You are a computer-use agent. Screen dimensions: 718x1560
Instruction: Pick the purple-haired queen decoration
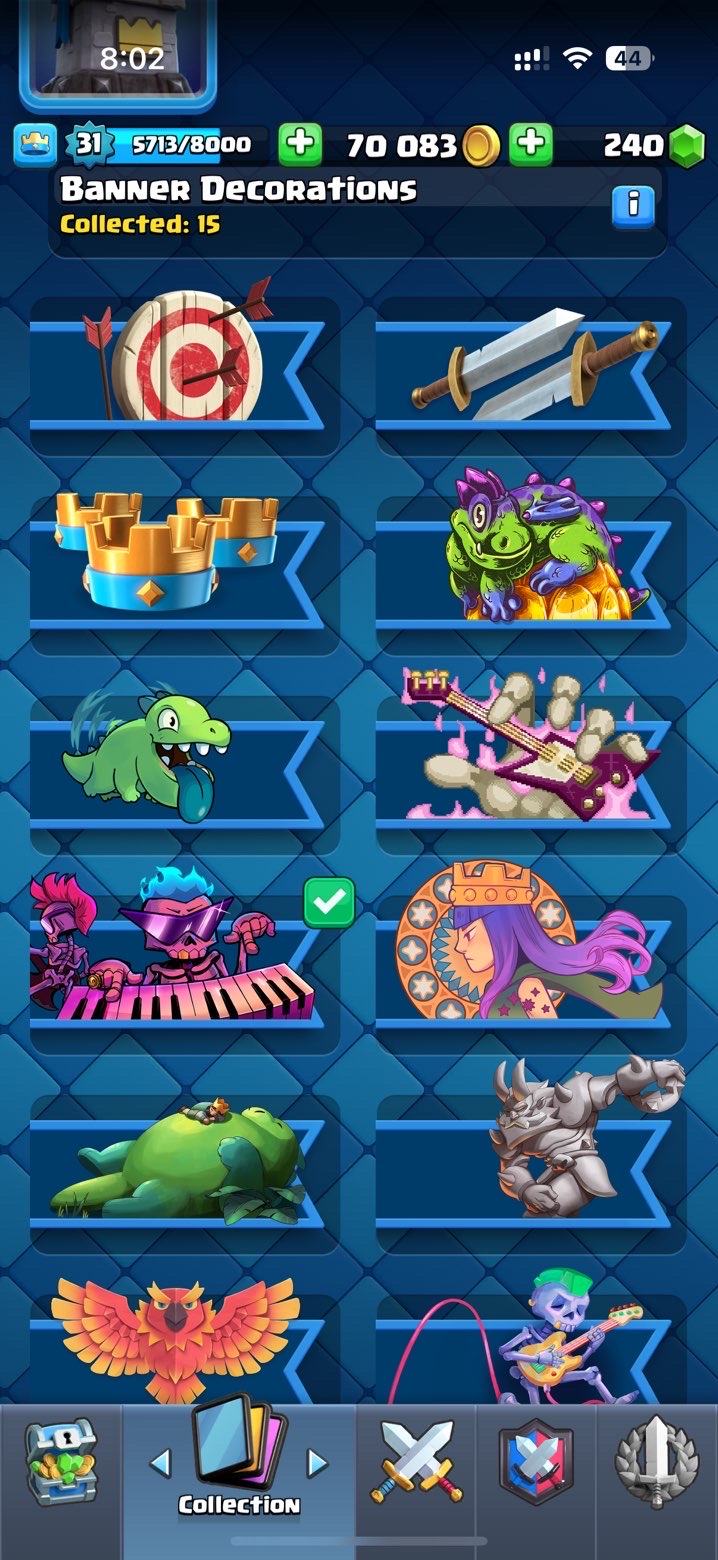point(525,950)
